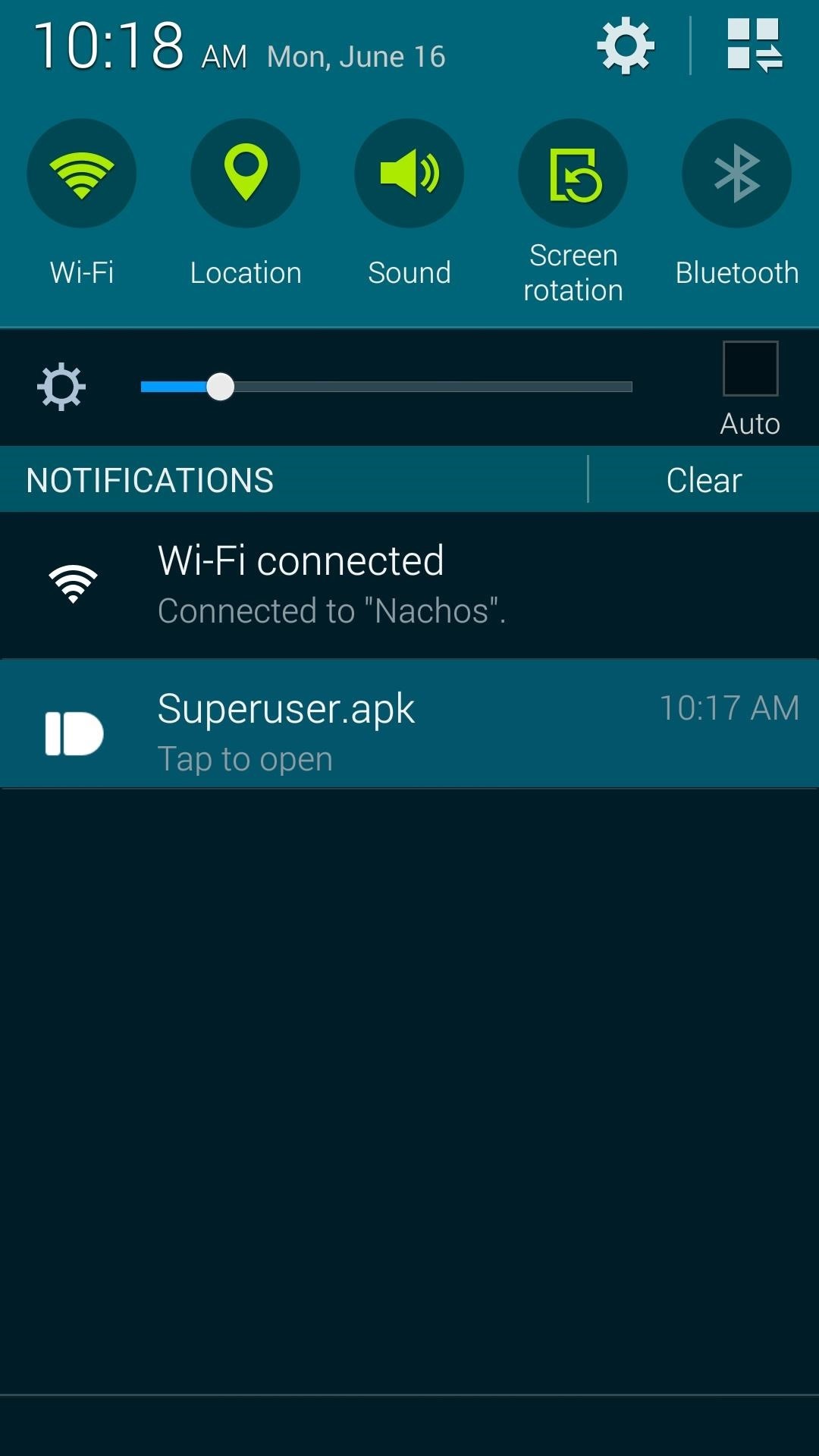
Task: Open the quick settings grid panel
Action: click(754, 47)
